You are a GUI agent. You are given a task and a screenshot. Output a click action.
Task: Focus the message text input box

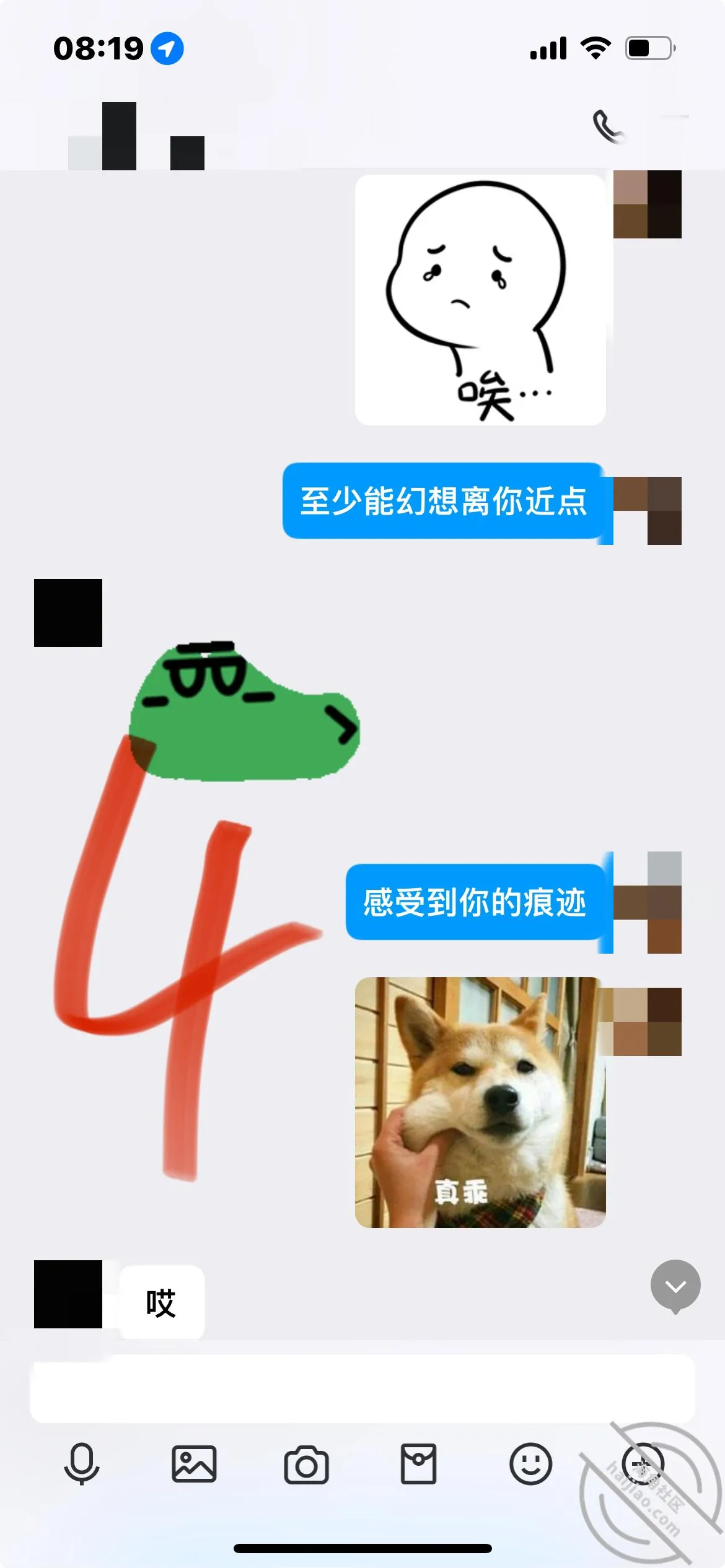pos(362,1388)
